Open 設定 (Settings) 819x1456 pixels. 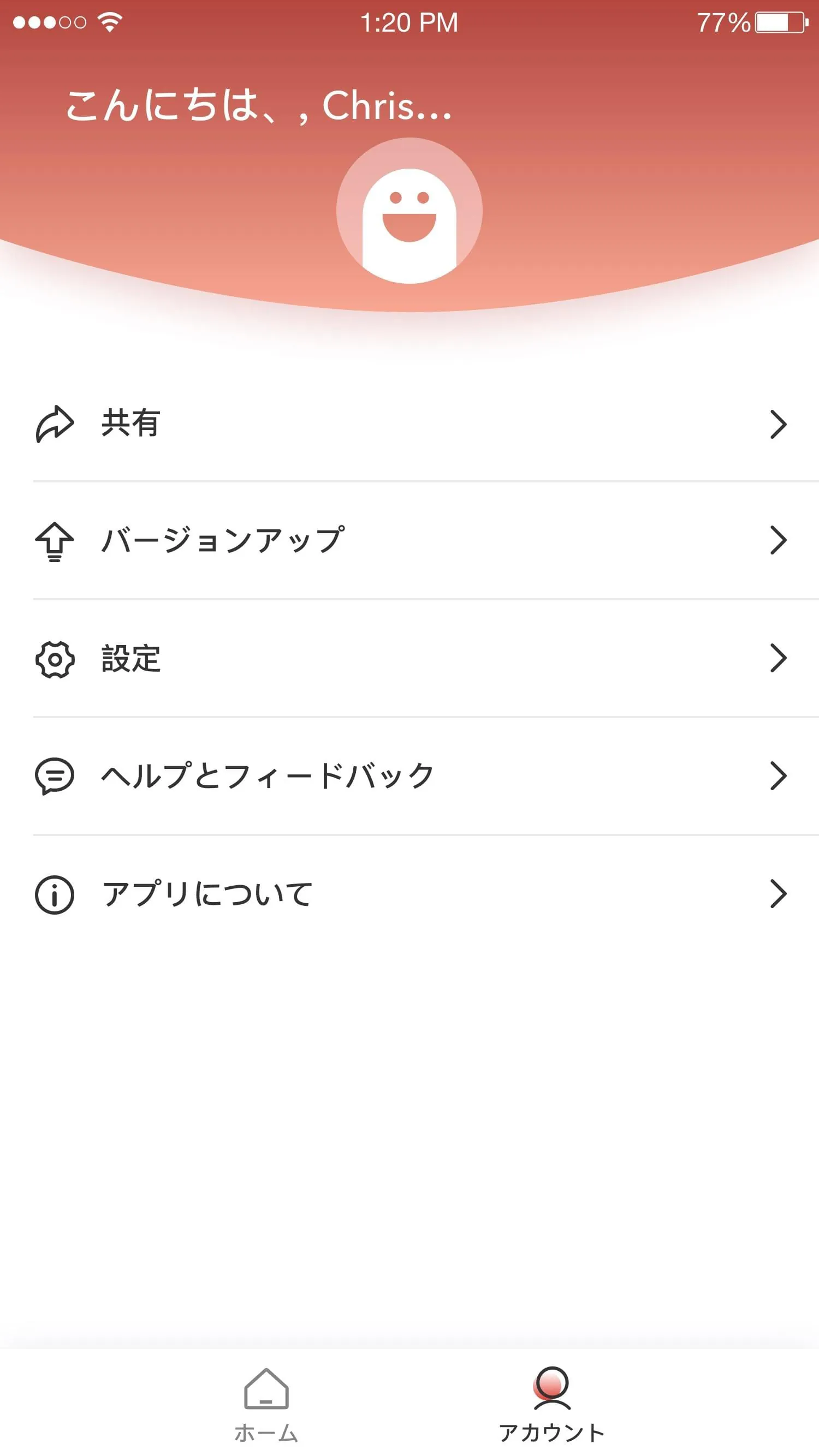pos(410,659)
